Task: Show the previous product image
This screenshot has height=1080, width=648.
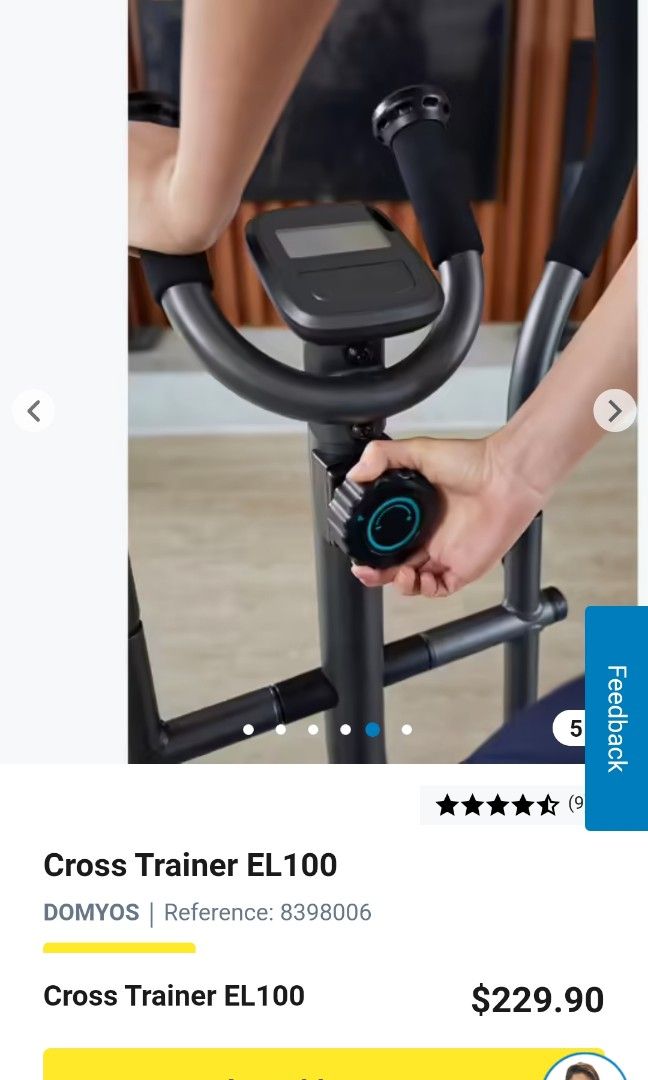Action: point(33,410)
